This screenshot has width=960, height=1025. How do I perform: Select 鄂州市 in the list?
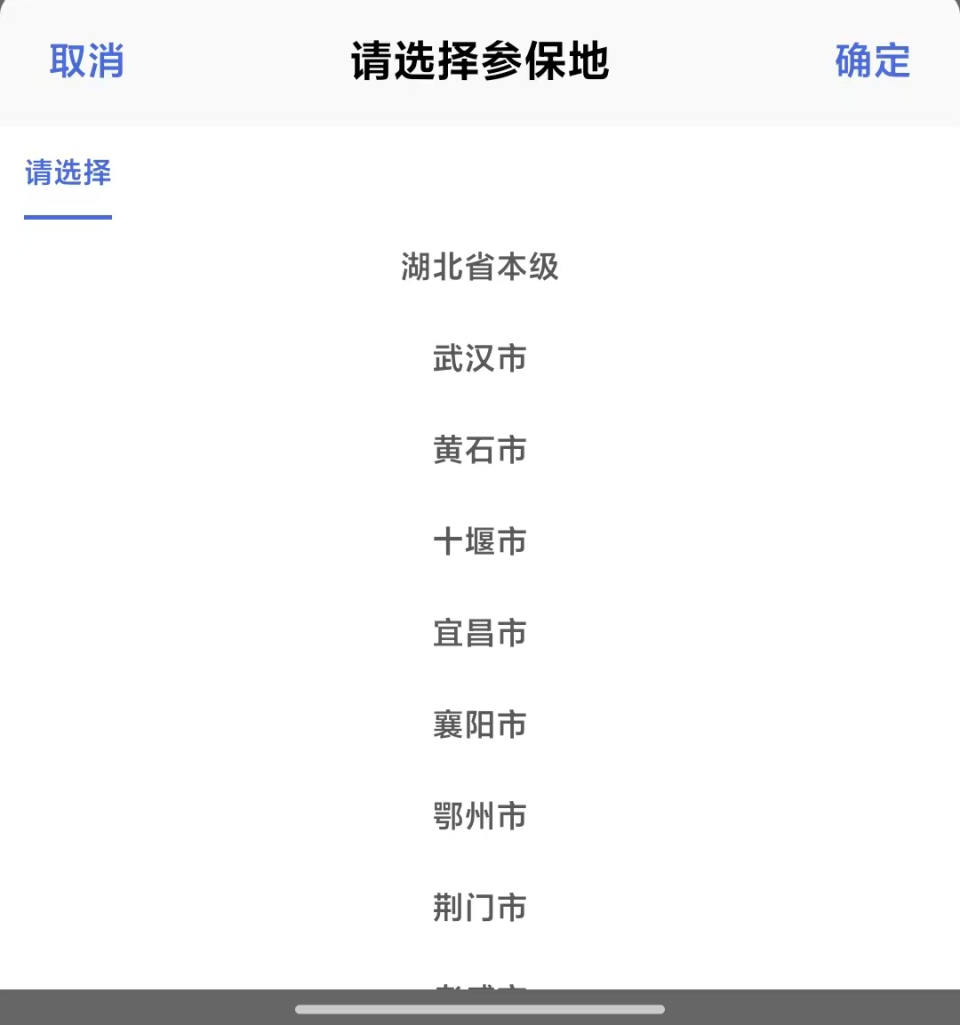click(x=480, y=816)
